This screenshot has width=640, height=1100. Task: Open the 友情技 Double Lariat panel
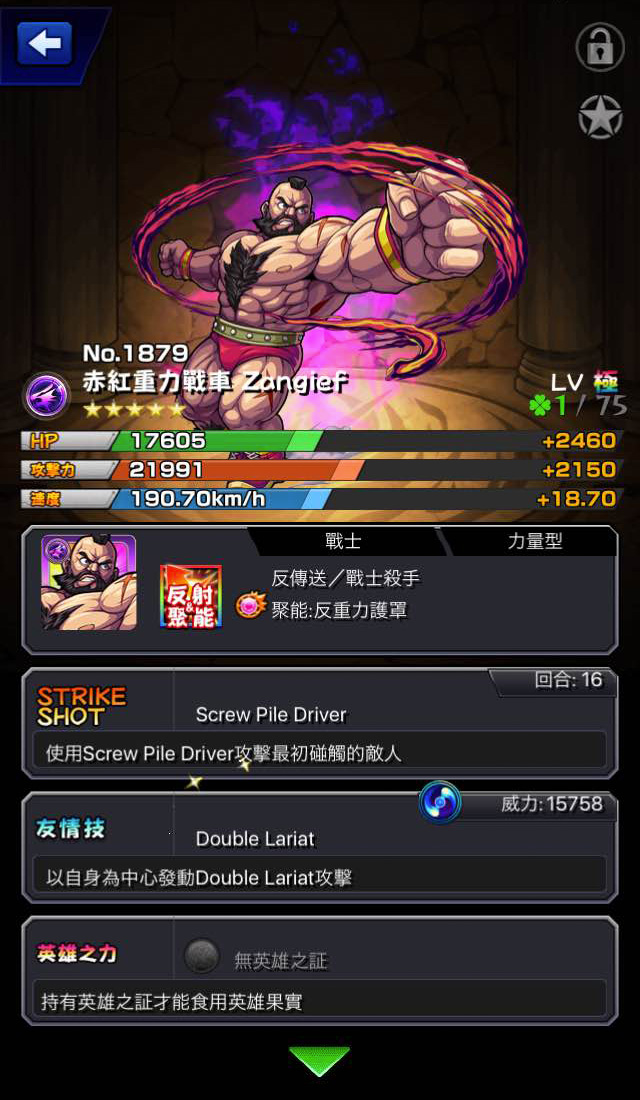point(320,847)
